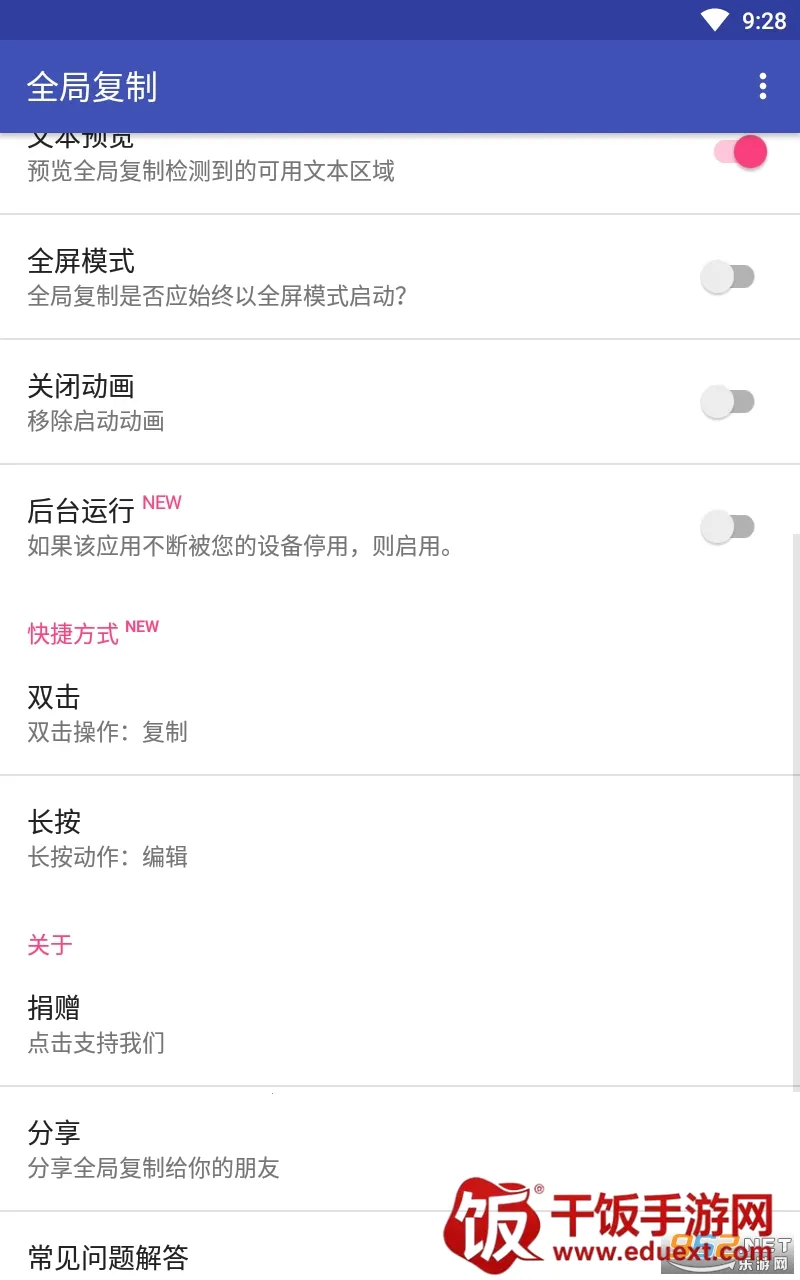Open the 双击 shortcut setting
This screenshot has height=1280, width=800.
click(400, 714)
